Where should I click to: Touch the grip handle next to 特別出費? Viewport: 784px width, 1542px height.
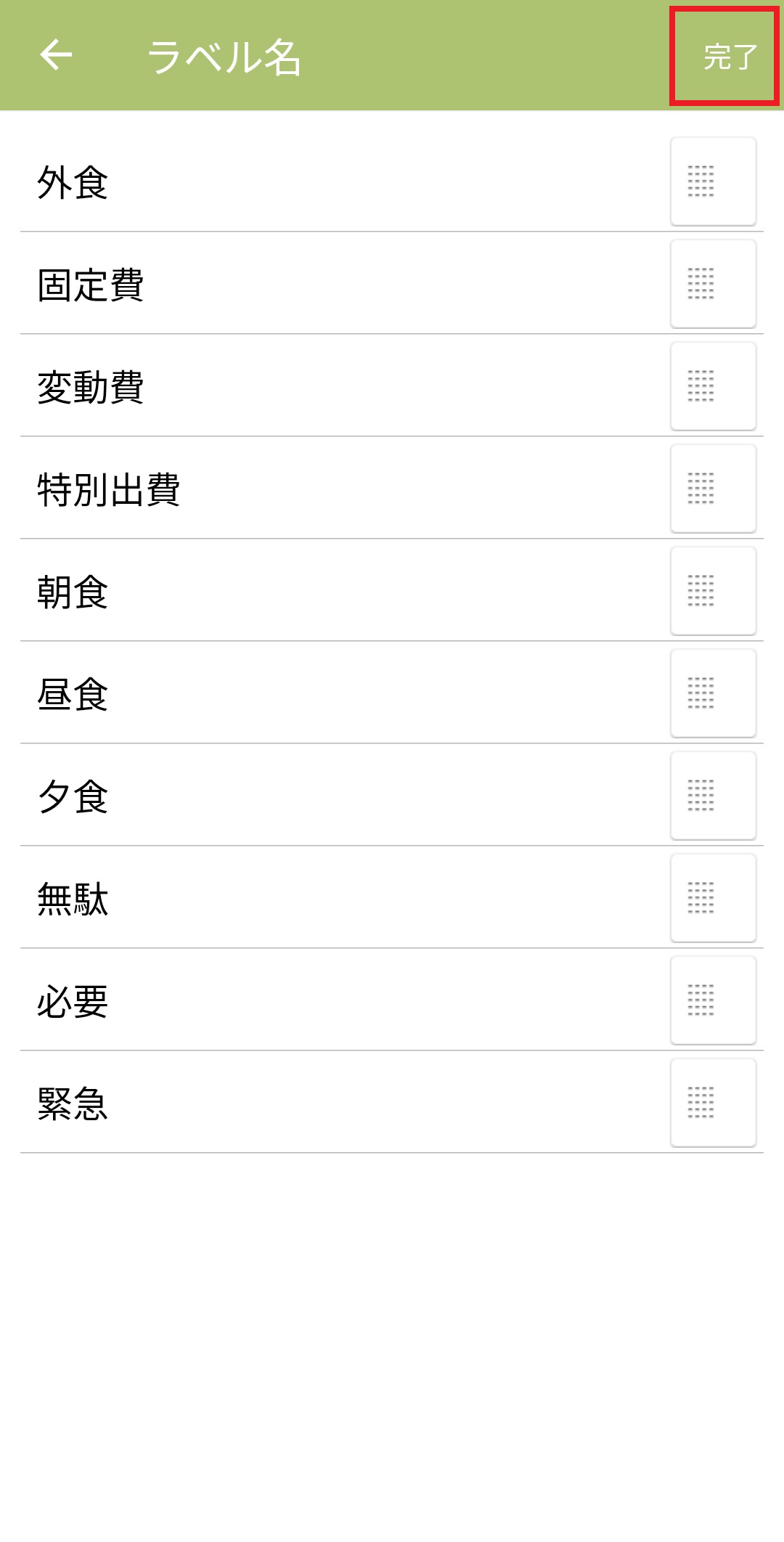[x=713, y=489]
